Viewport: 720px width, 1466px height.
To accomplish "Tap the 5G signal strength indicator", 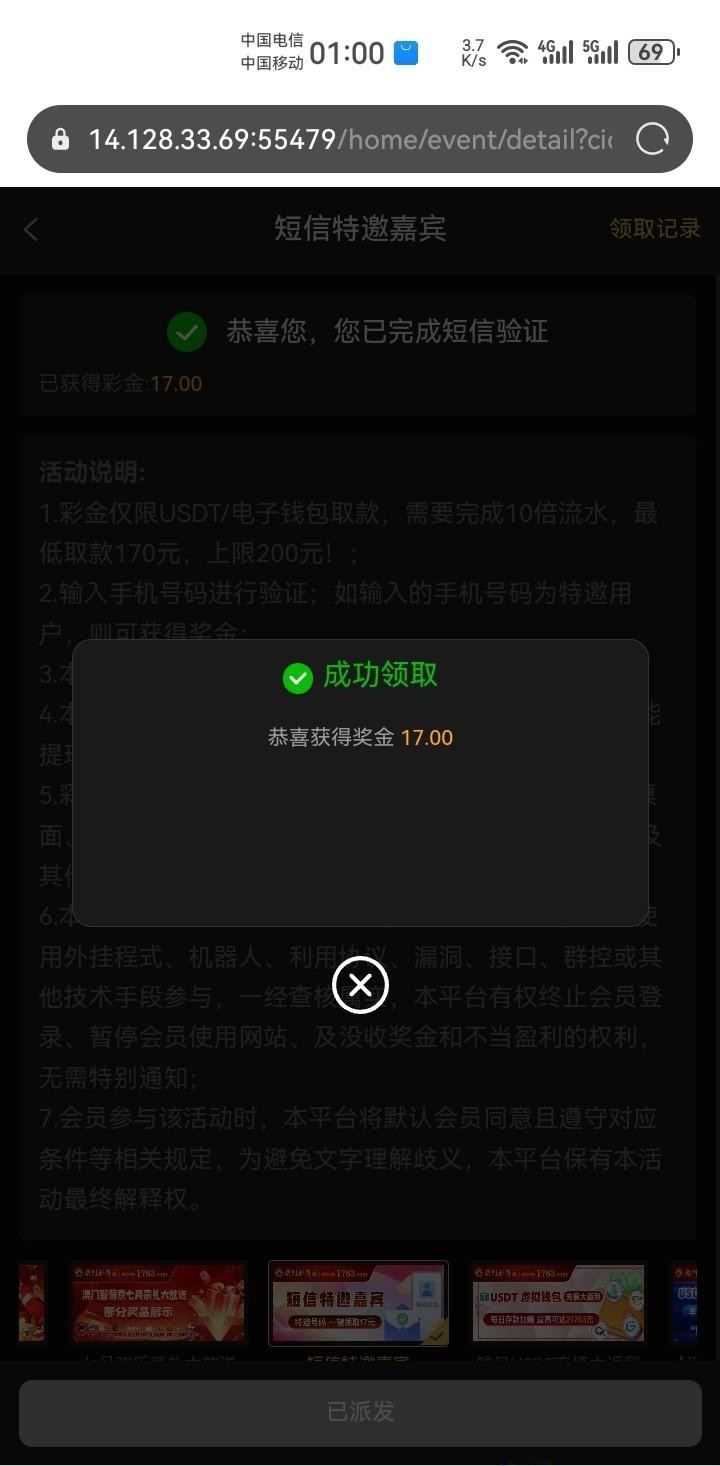I will 601,52.
